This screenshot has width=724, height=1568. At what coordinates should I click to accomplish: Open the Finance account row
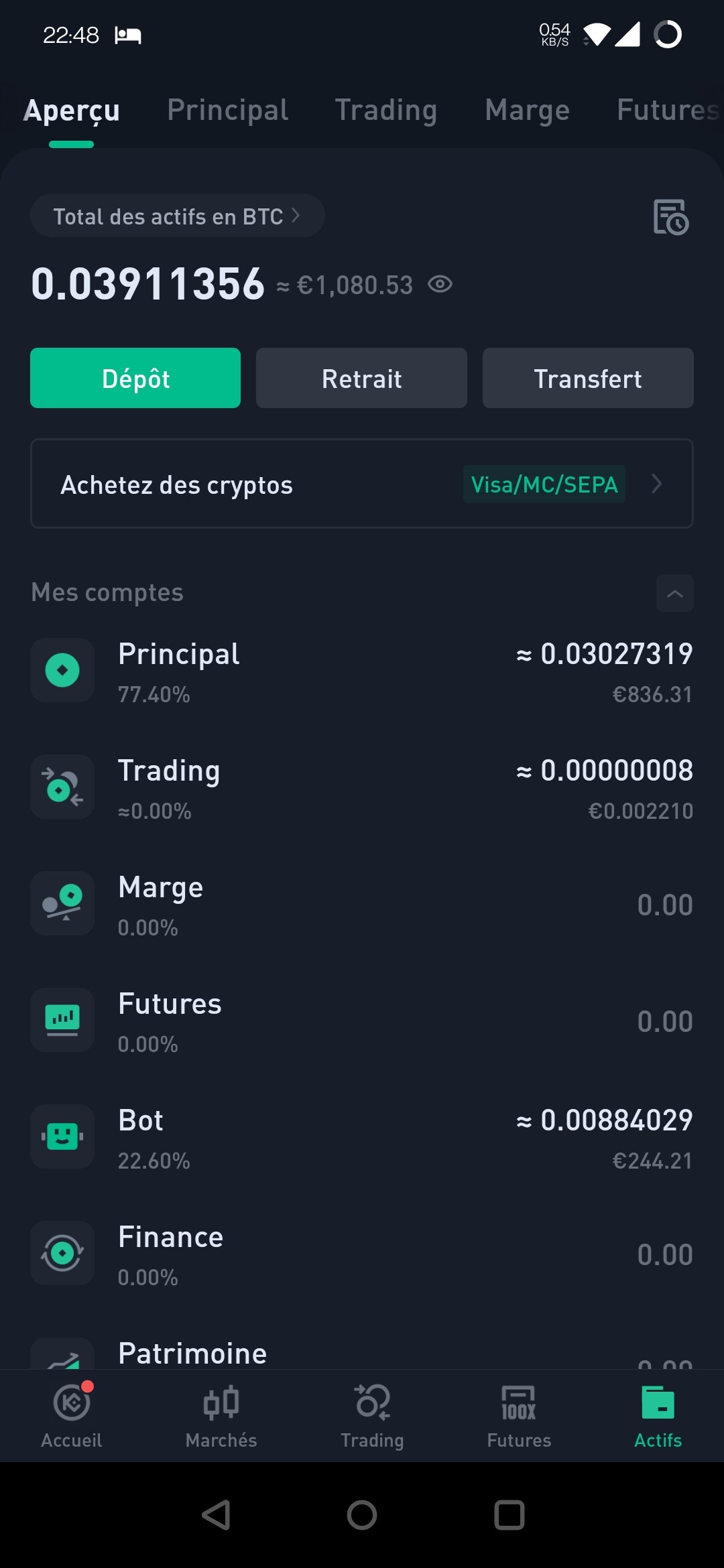pos(362,1254)
